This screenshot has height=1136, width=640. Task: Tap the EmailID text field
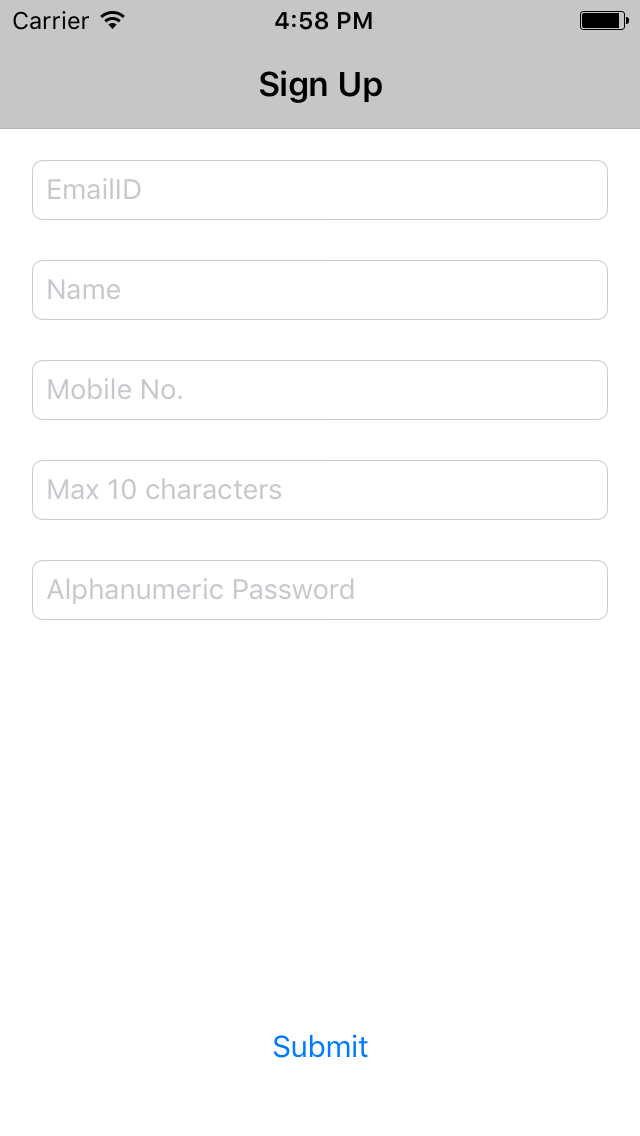(x=320, y=190)
